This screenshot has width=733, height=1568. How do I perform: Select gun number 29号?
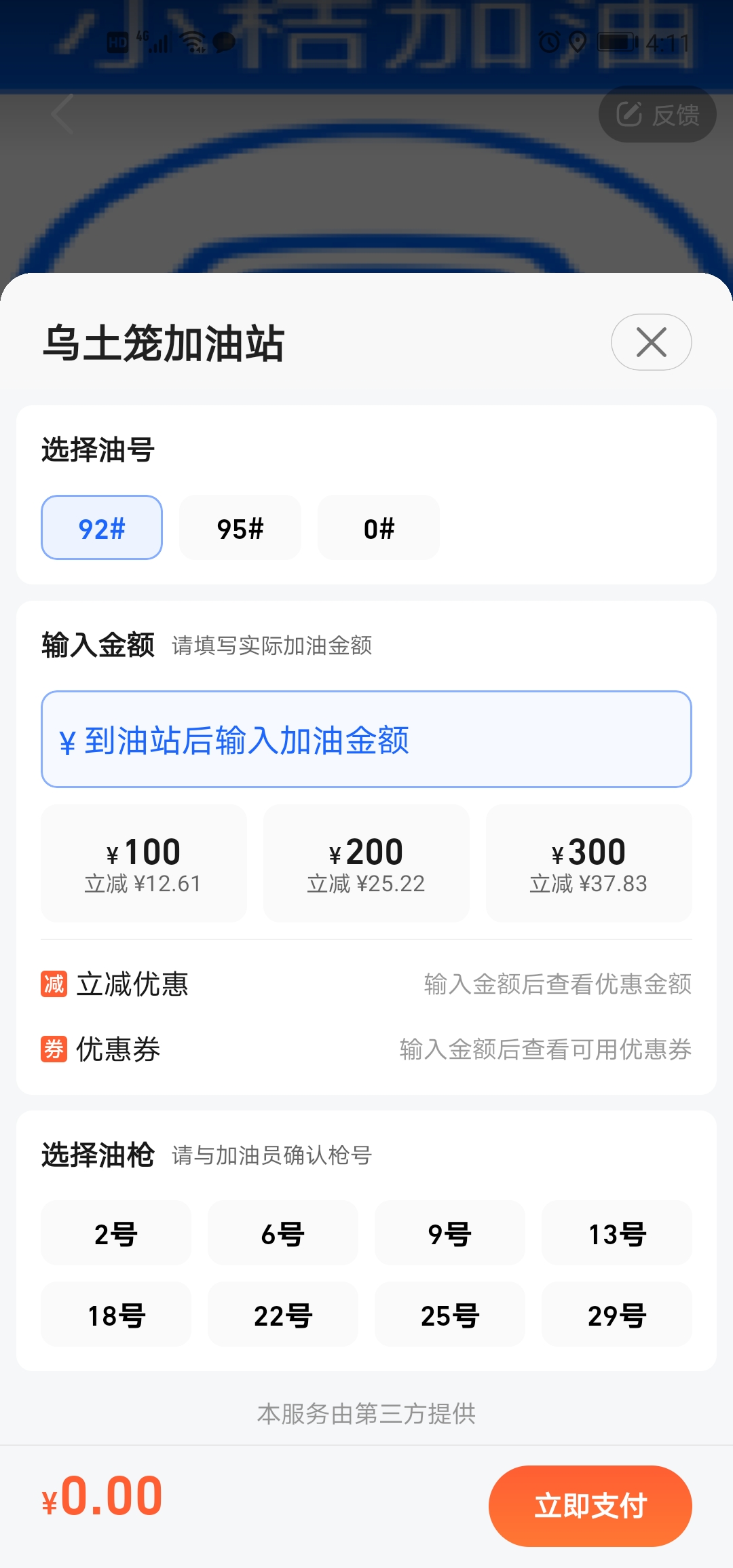617,1314
